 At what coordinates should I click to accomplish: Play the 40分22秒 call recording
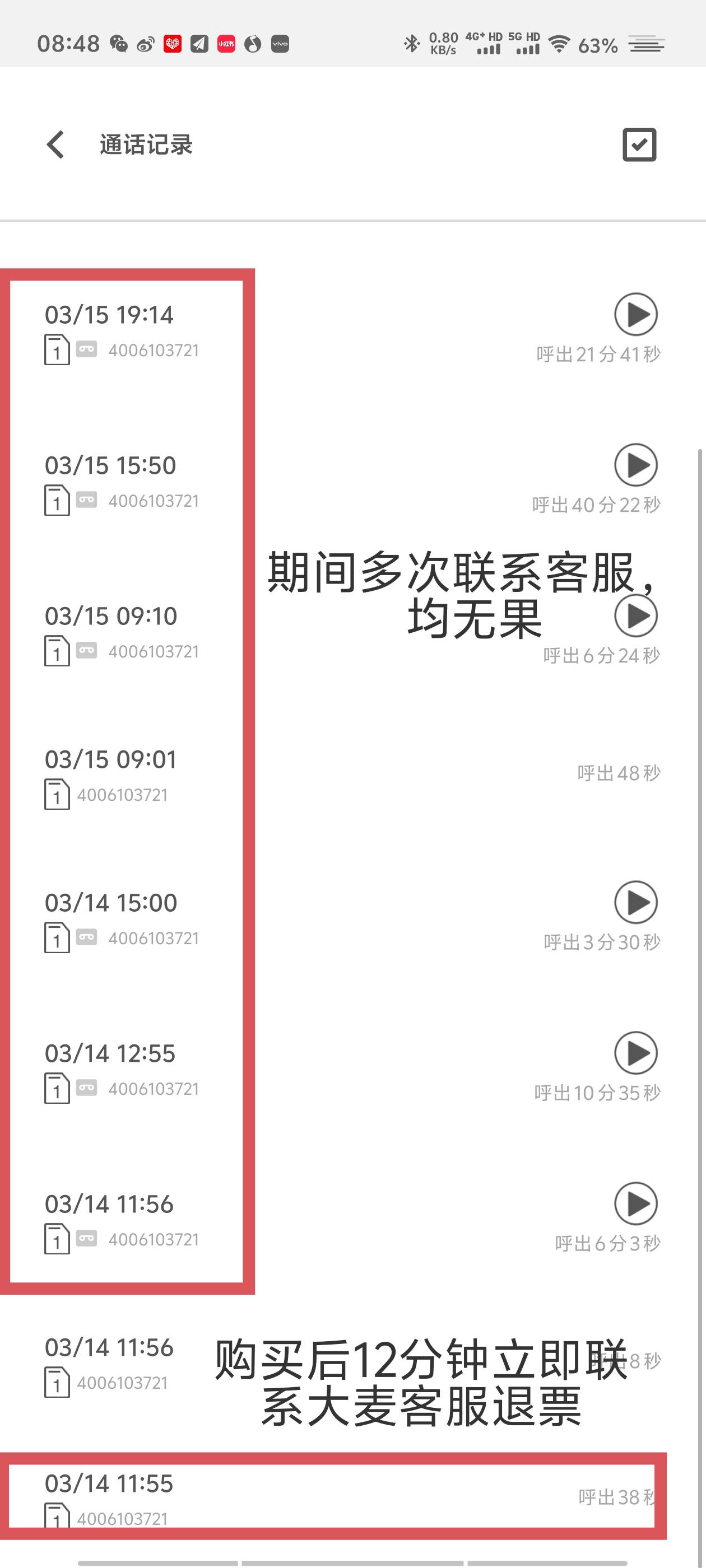(635, 465)
